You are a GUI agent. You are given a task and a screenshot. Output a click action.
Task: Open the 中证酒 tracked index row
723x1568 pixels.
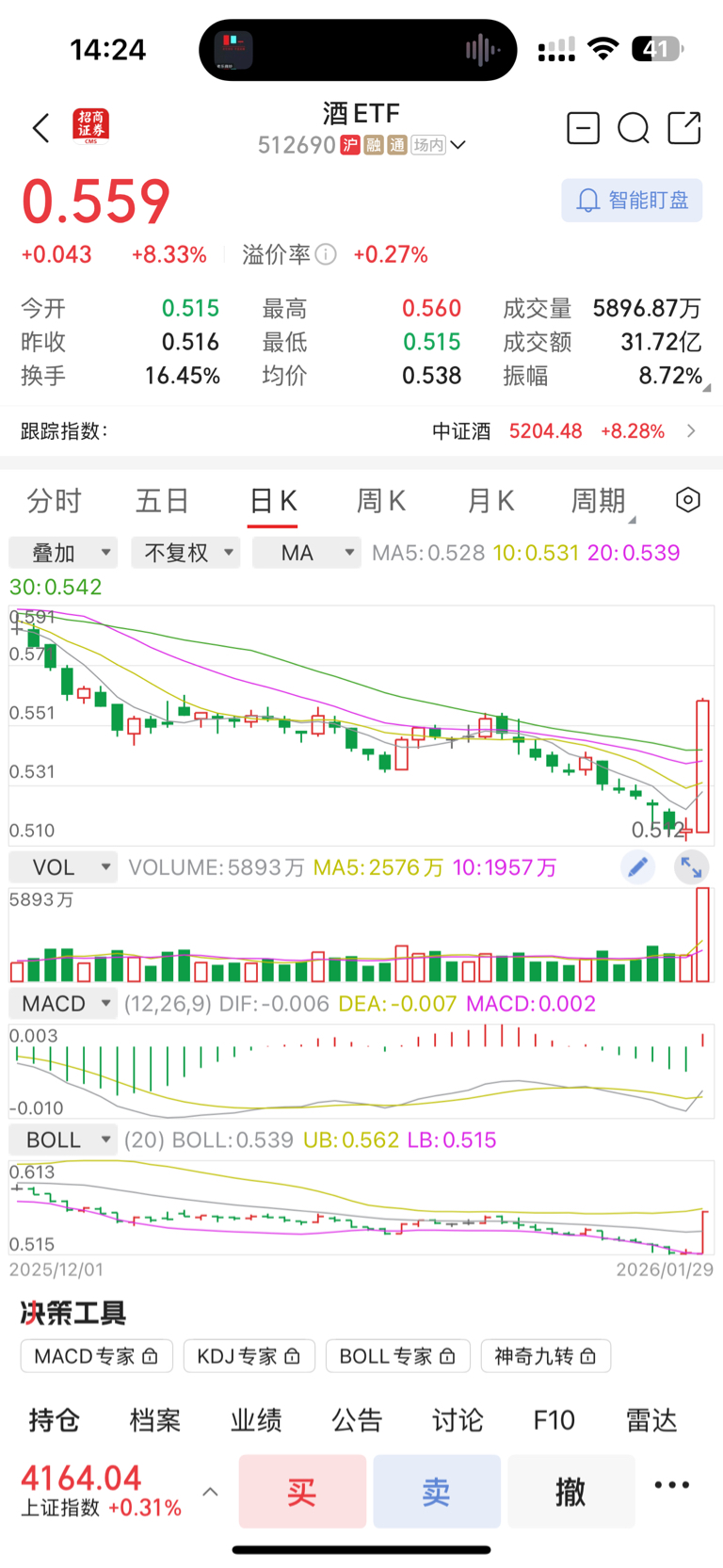pos(361,431)
